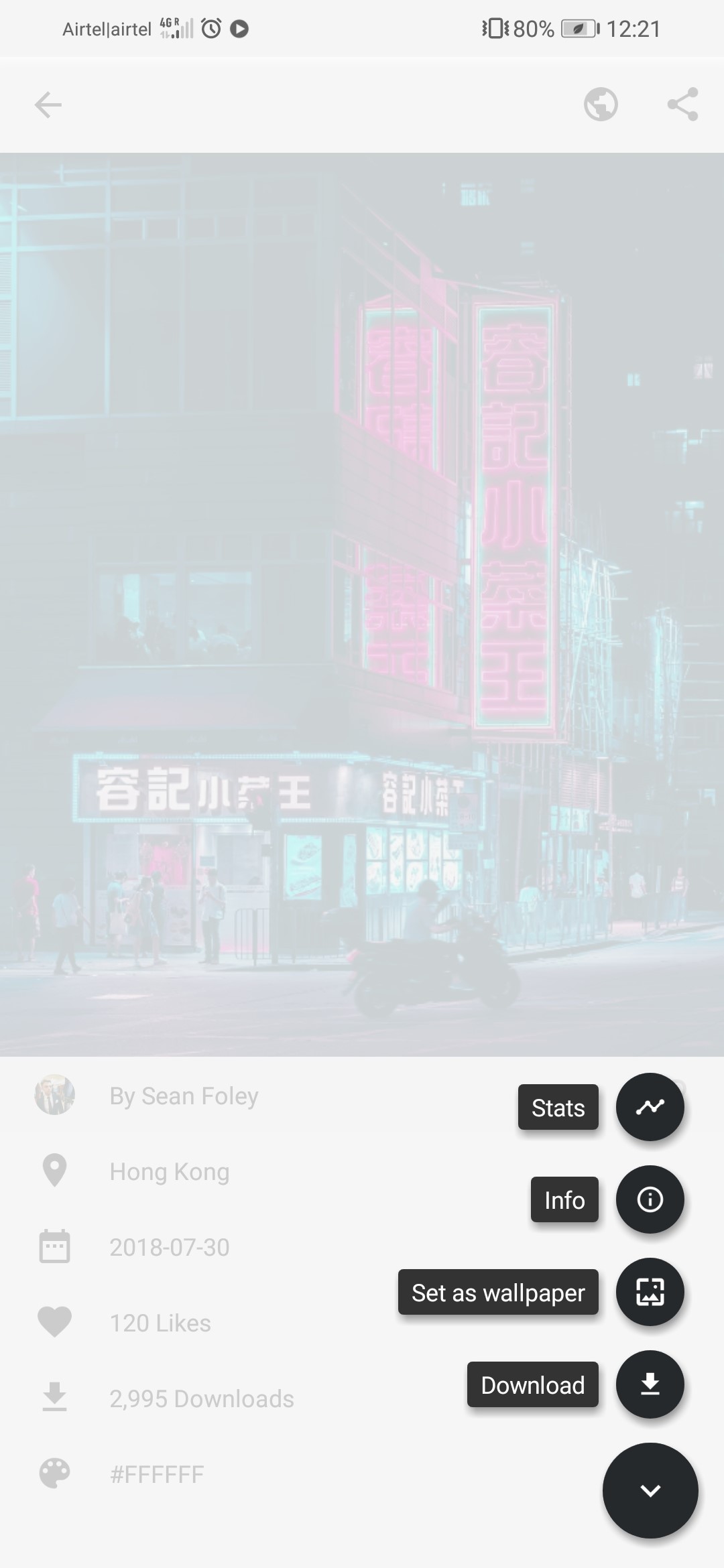This screenshot has height=1568, width=724.
Task: Open photo in browser via globe icon
Action: point(601,105)
